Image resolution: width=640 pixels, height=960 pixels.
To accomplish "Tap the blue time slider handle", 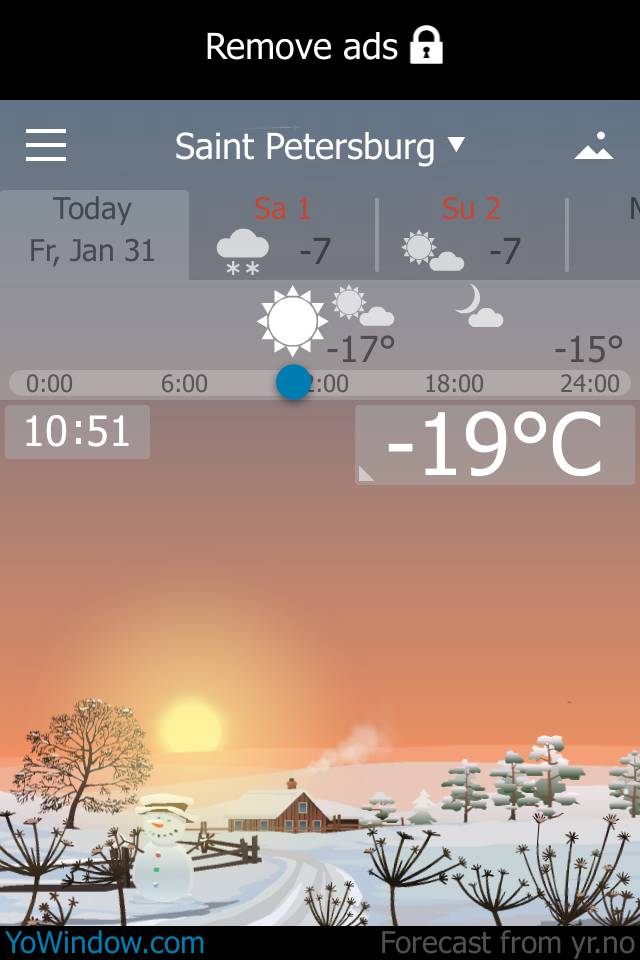I will coord(293,382).
